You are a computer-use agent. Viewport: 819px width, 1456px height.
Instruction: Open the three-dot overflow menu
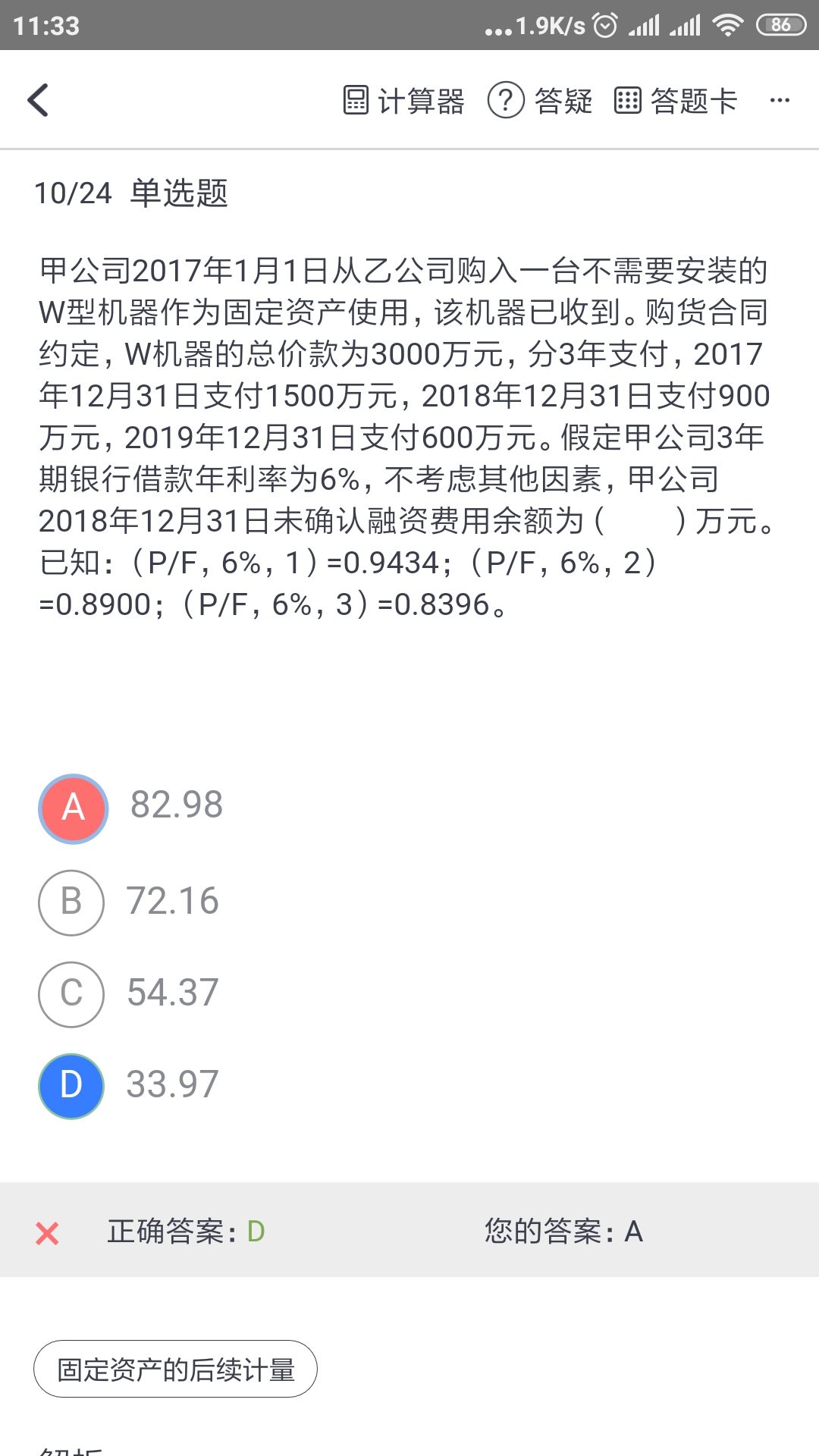tap(780, 100)
